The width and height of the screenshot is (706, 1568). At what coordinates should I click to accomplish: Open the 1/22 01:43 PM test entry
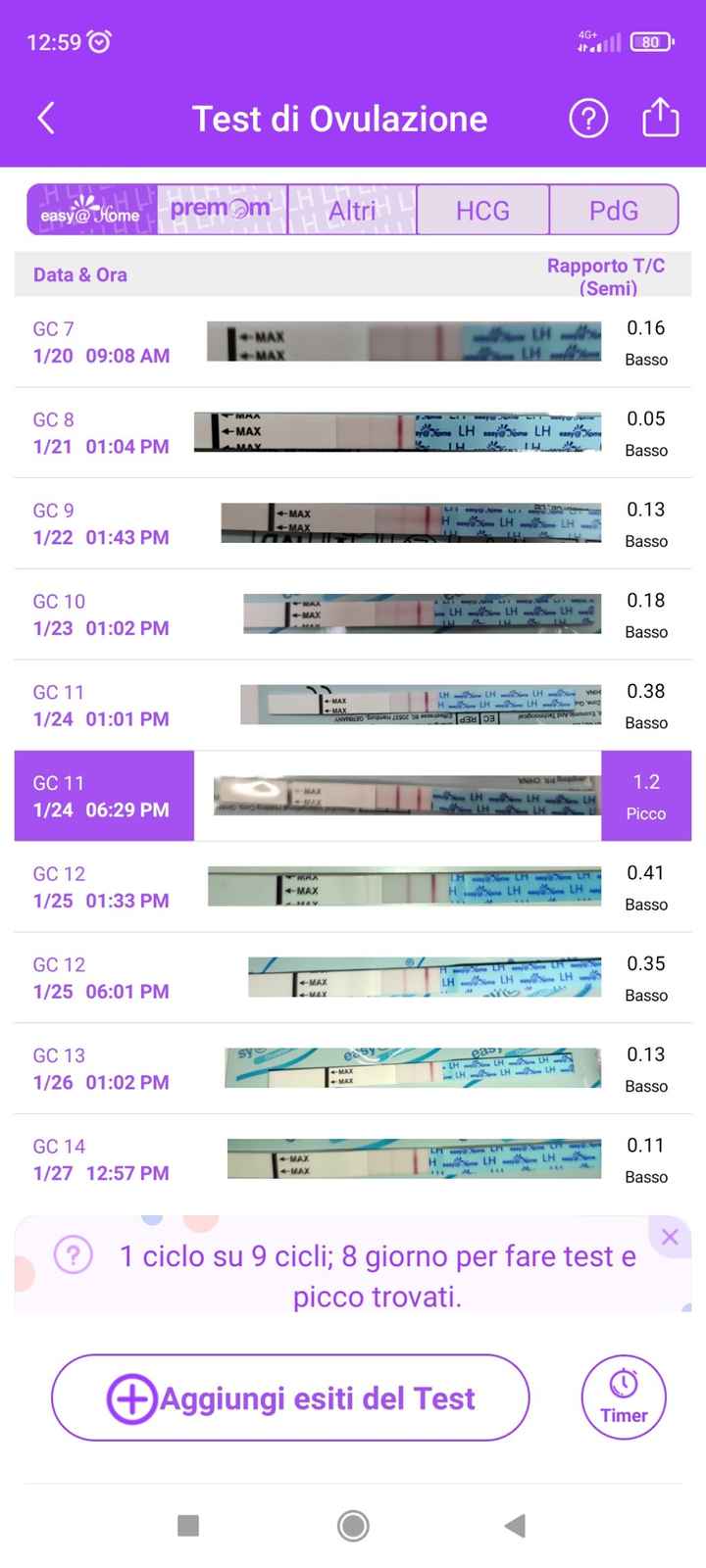[x=353, y=523]
